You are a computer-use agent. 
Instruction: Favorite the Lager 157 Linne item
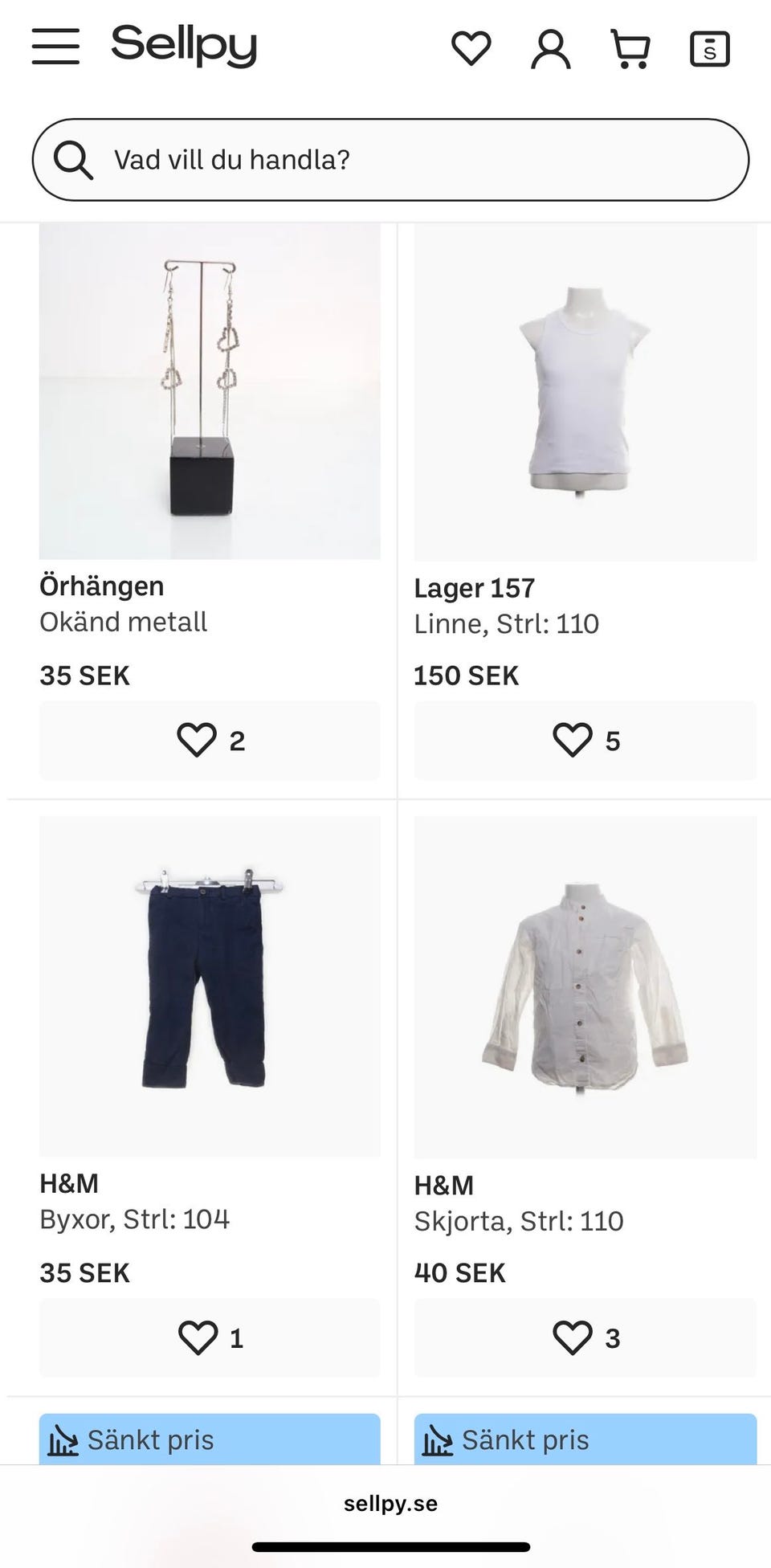click(x=573, y=739)
